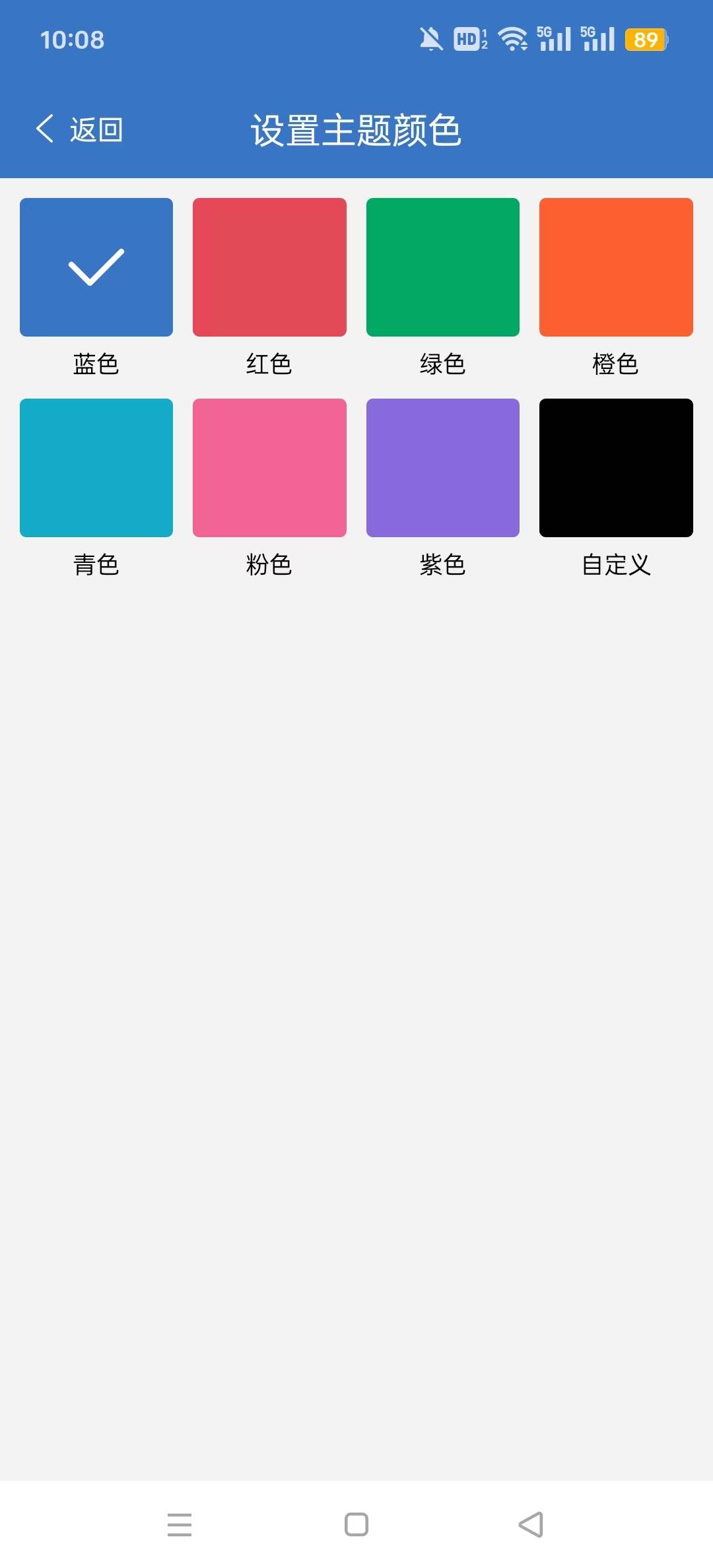This screenshot has height=1568, width=713.
Task: Open recent apps via navigation bar
Action: click(x=180, y=1524)
